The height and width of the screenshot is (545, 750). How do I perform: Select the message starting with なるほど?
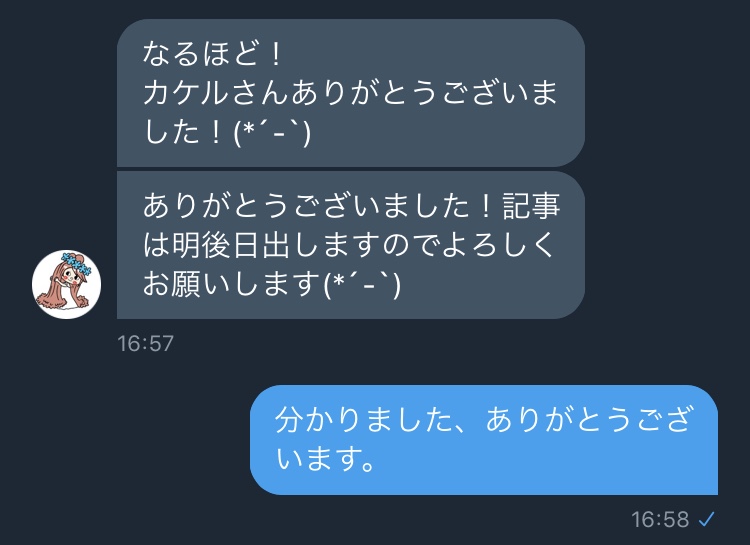point(350,93)
